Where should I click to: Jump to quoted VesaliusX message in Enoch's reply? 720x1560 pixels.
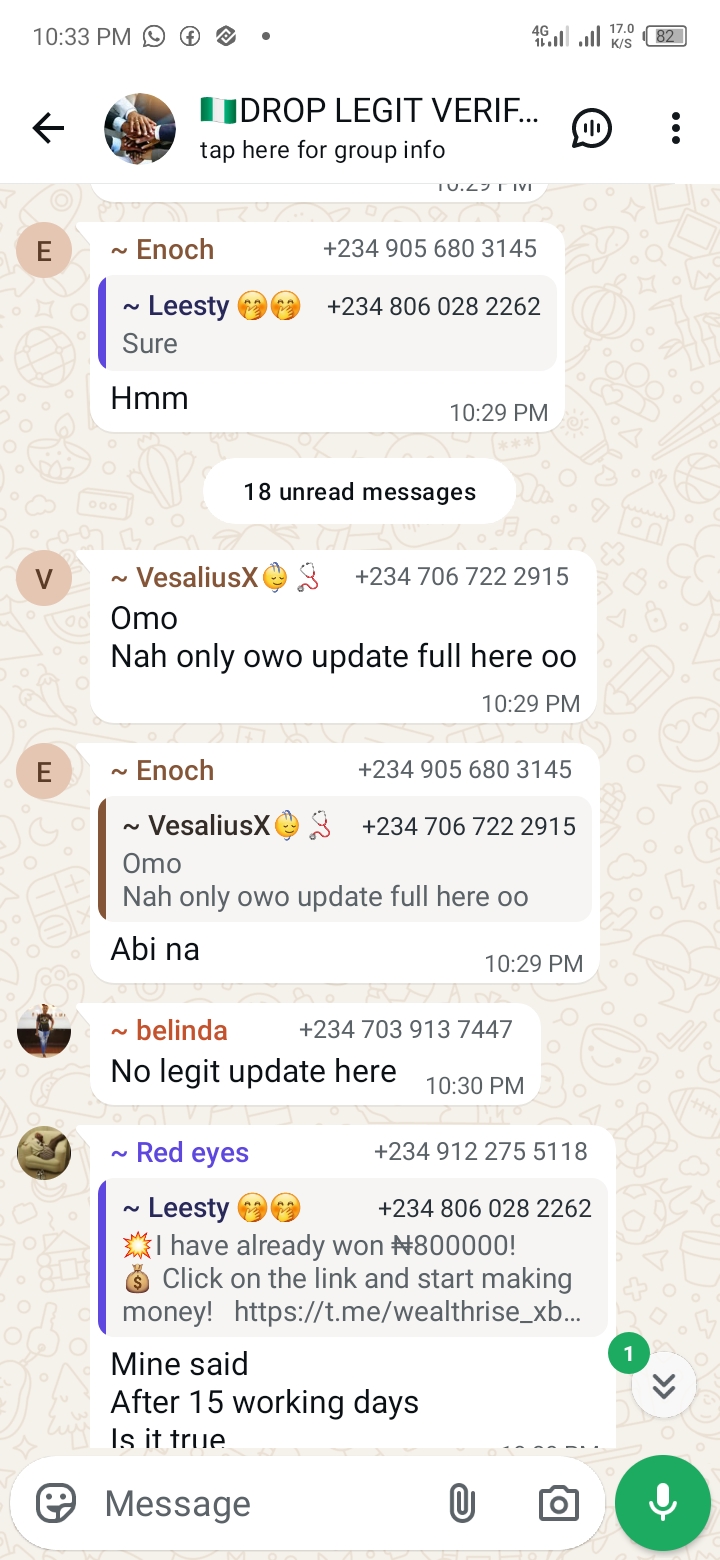(x=345, y=860)
